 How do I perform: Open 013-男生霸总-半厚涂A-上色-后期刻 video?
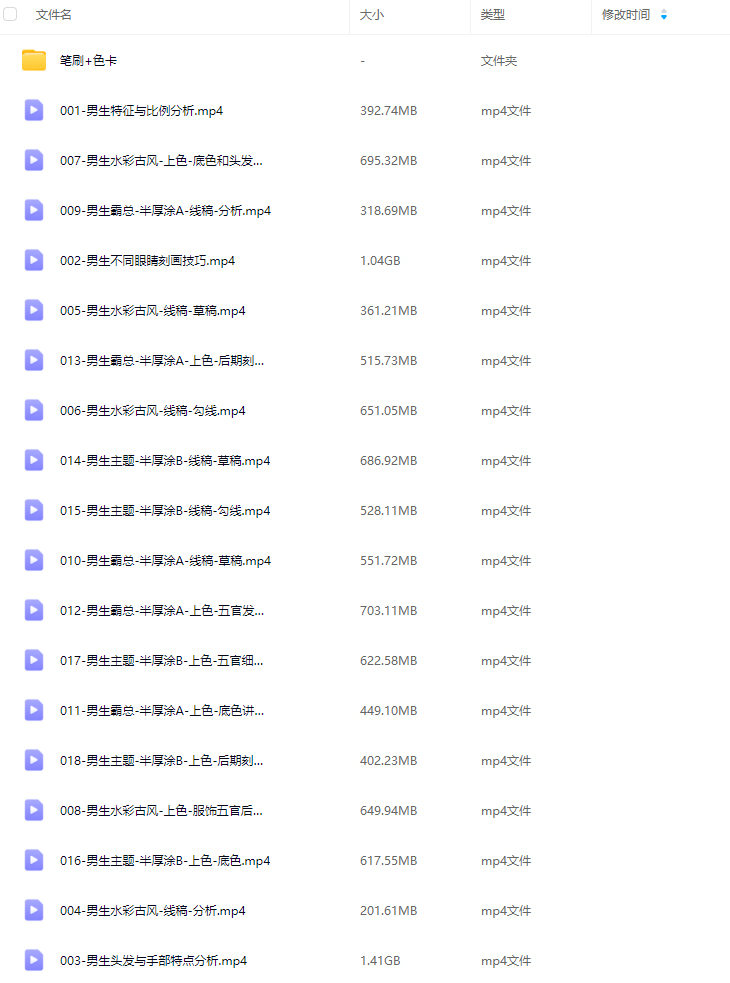pos(161,361)
